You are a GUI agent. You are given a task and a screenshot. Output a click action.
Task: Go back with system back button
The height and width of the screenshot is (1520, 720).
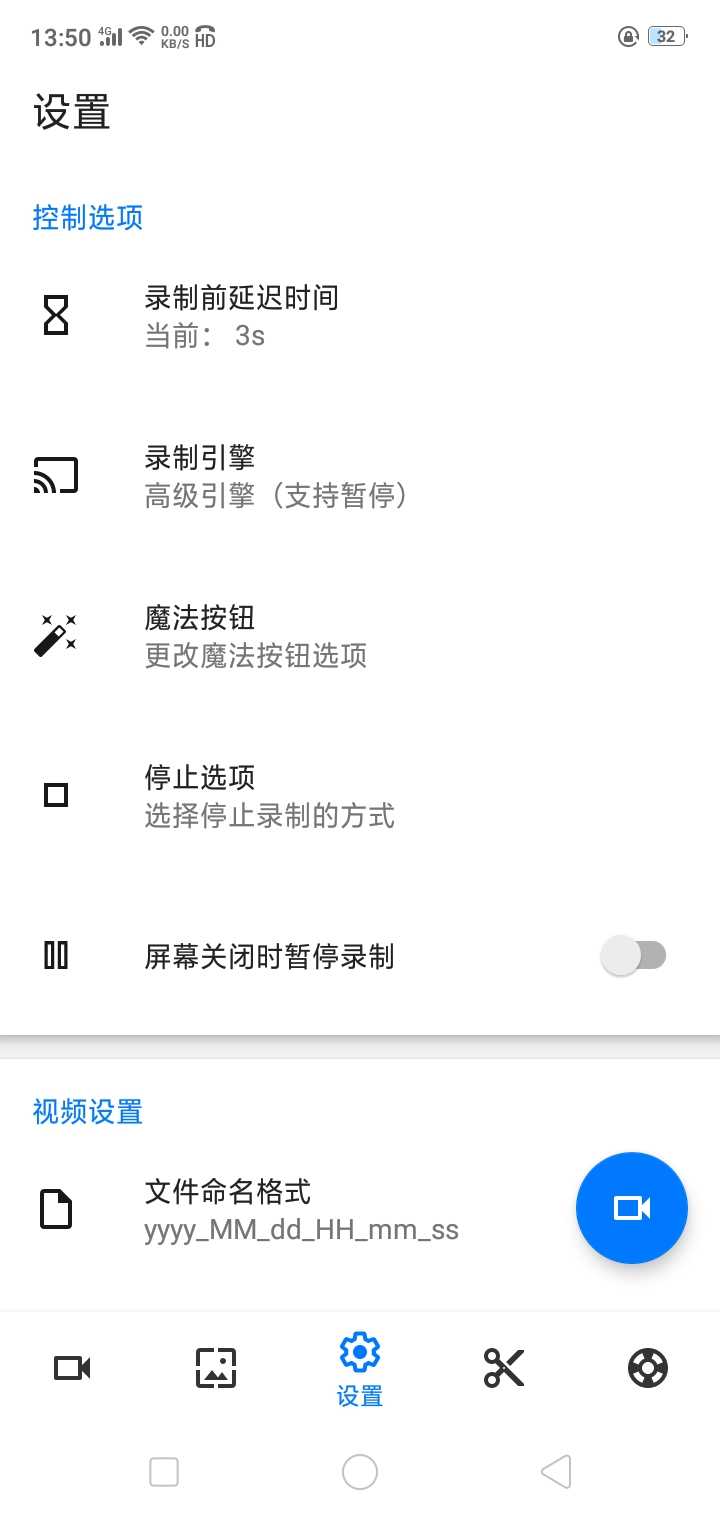tap(555, 1472)
